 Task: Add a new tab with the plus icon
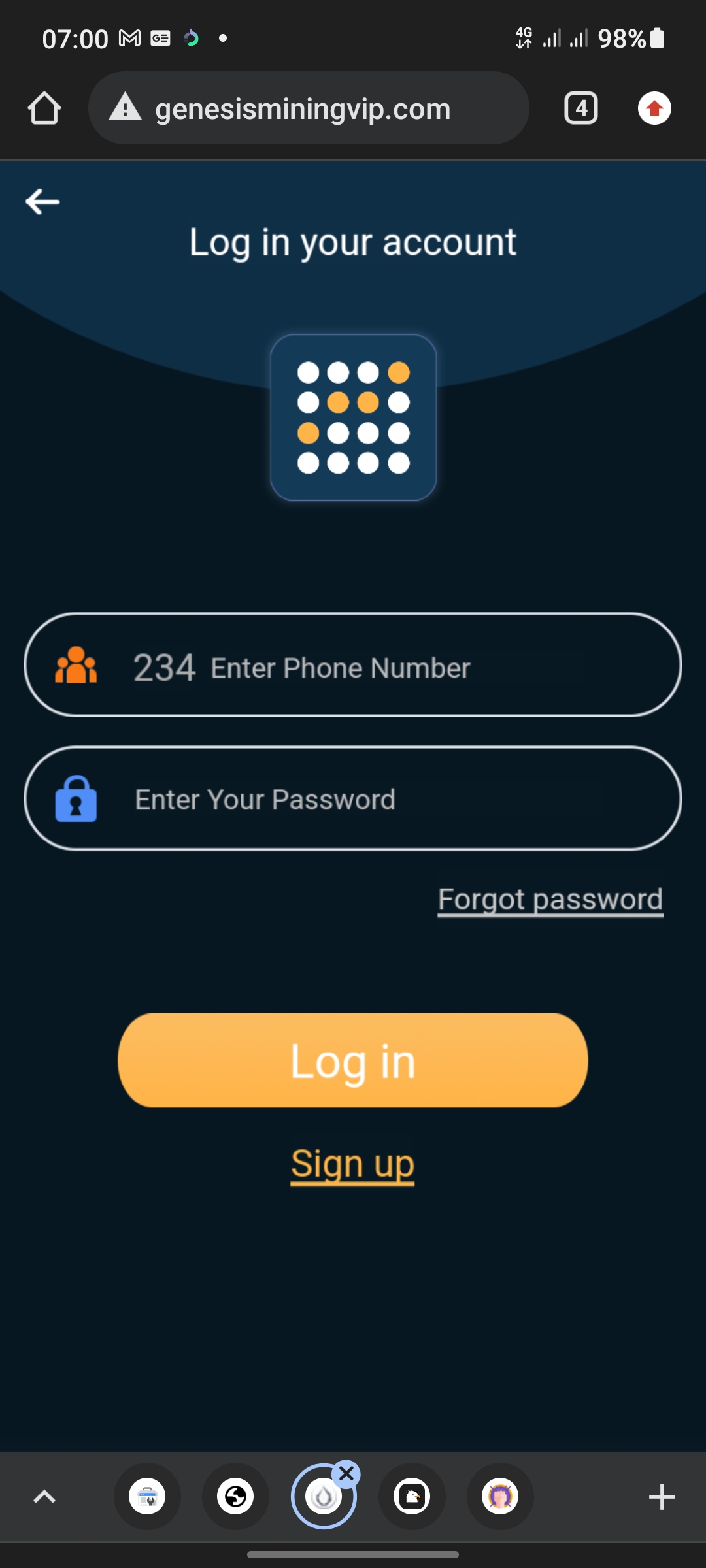pos(662,1496)
